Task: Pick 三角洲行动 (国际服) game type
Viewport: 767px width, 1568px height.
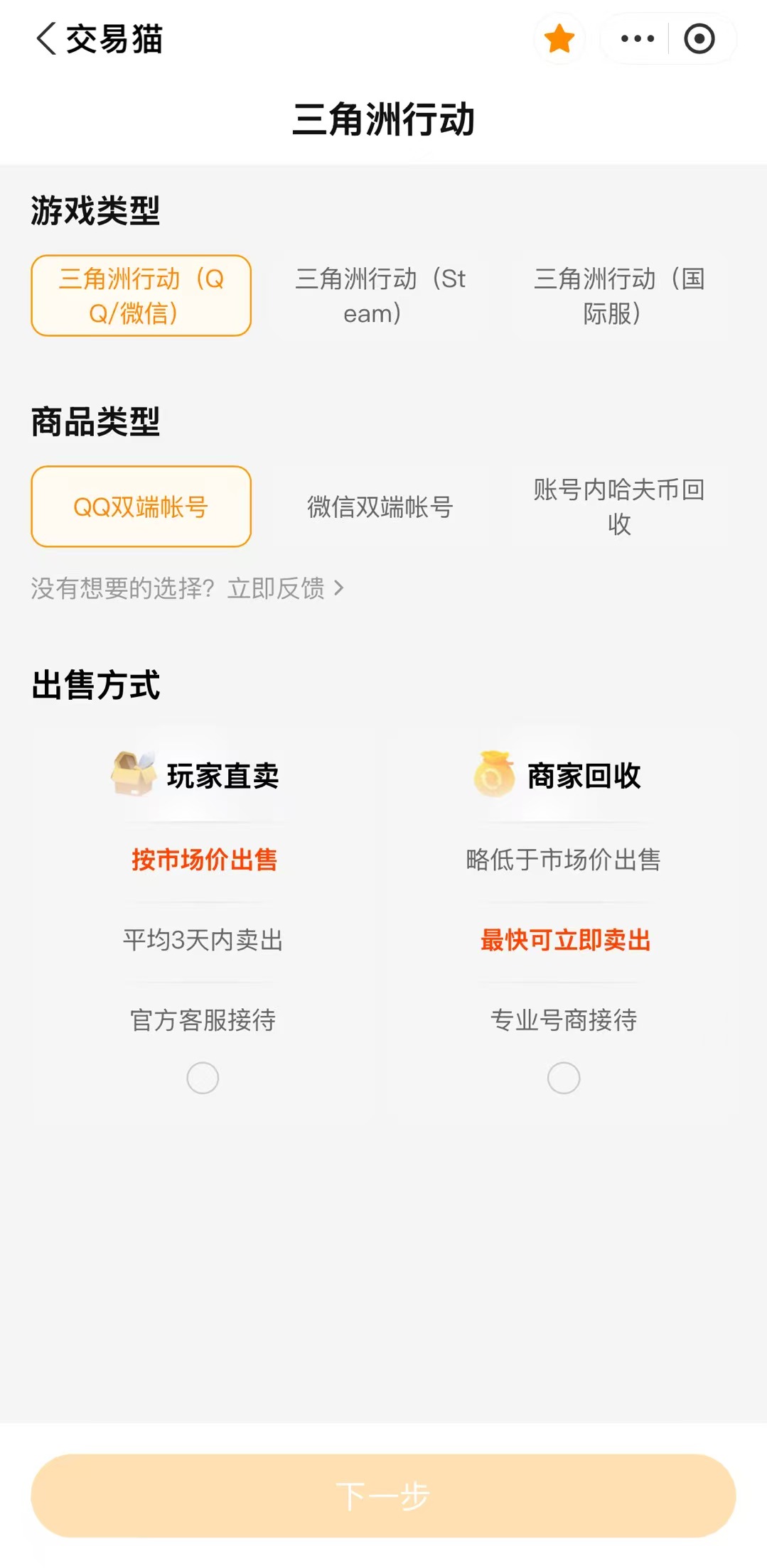Action: tap(619, 296)
